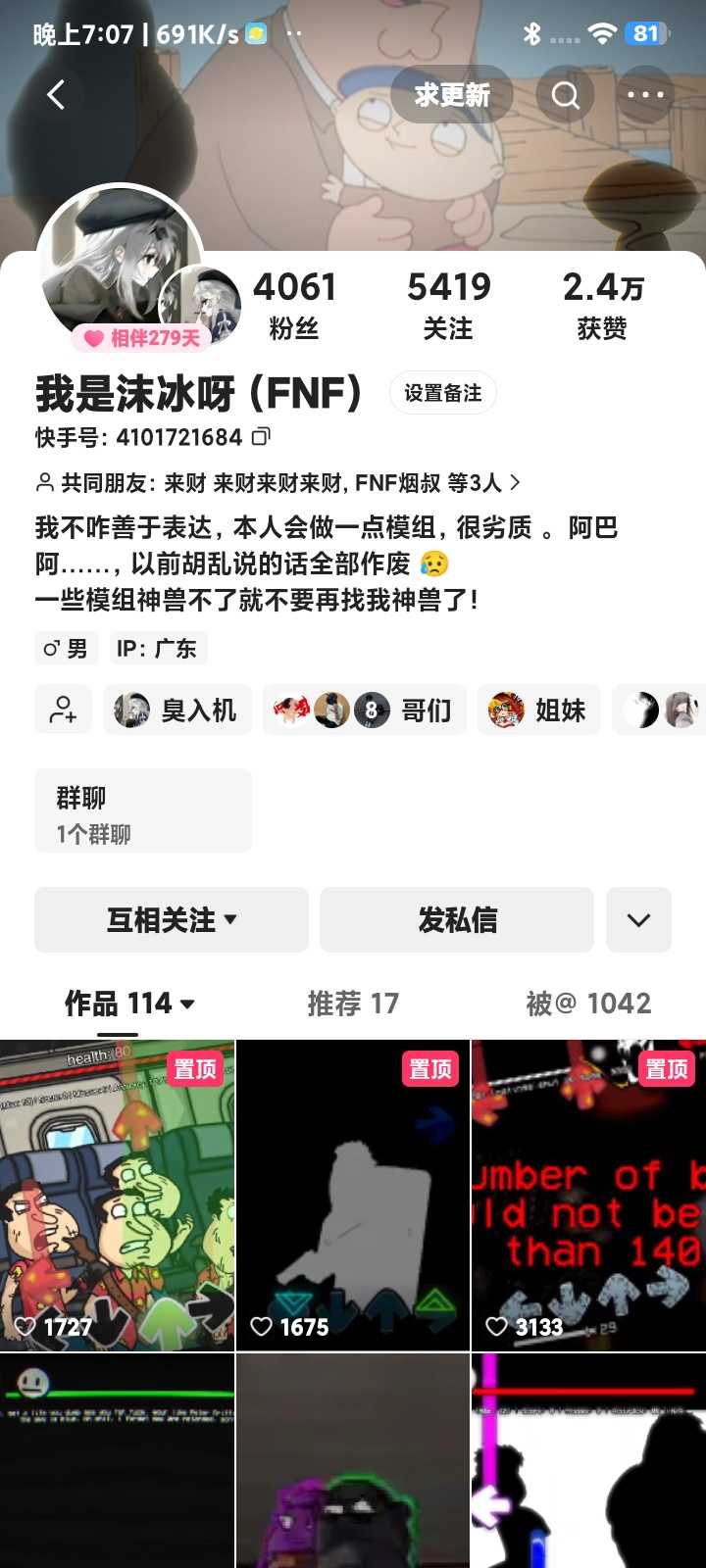Open the 姐妹 group chip
The image size is (706, 1568).
[538, 710]
